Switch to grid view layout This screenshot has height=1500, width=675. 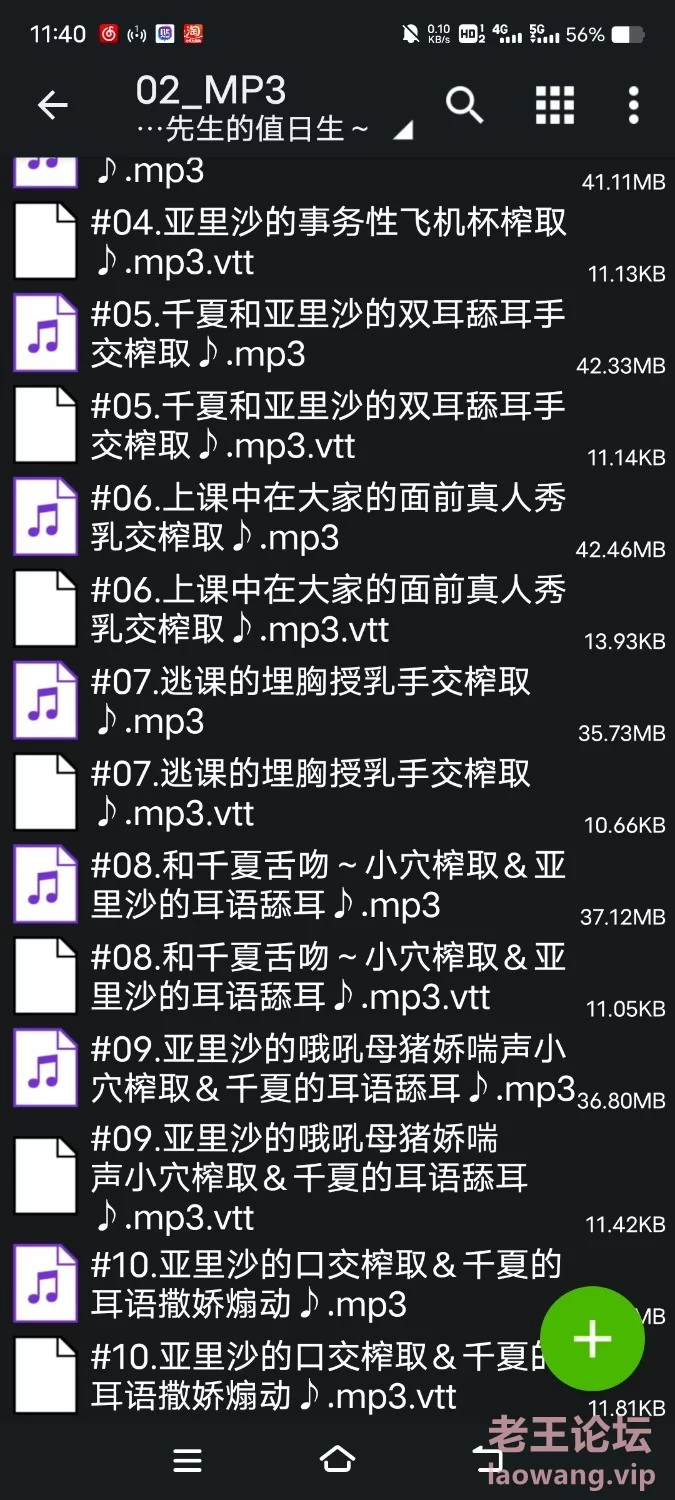pyautogui.click(x=555, y=105)
